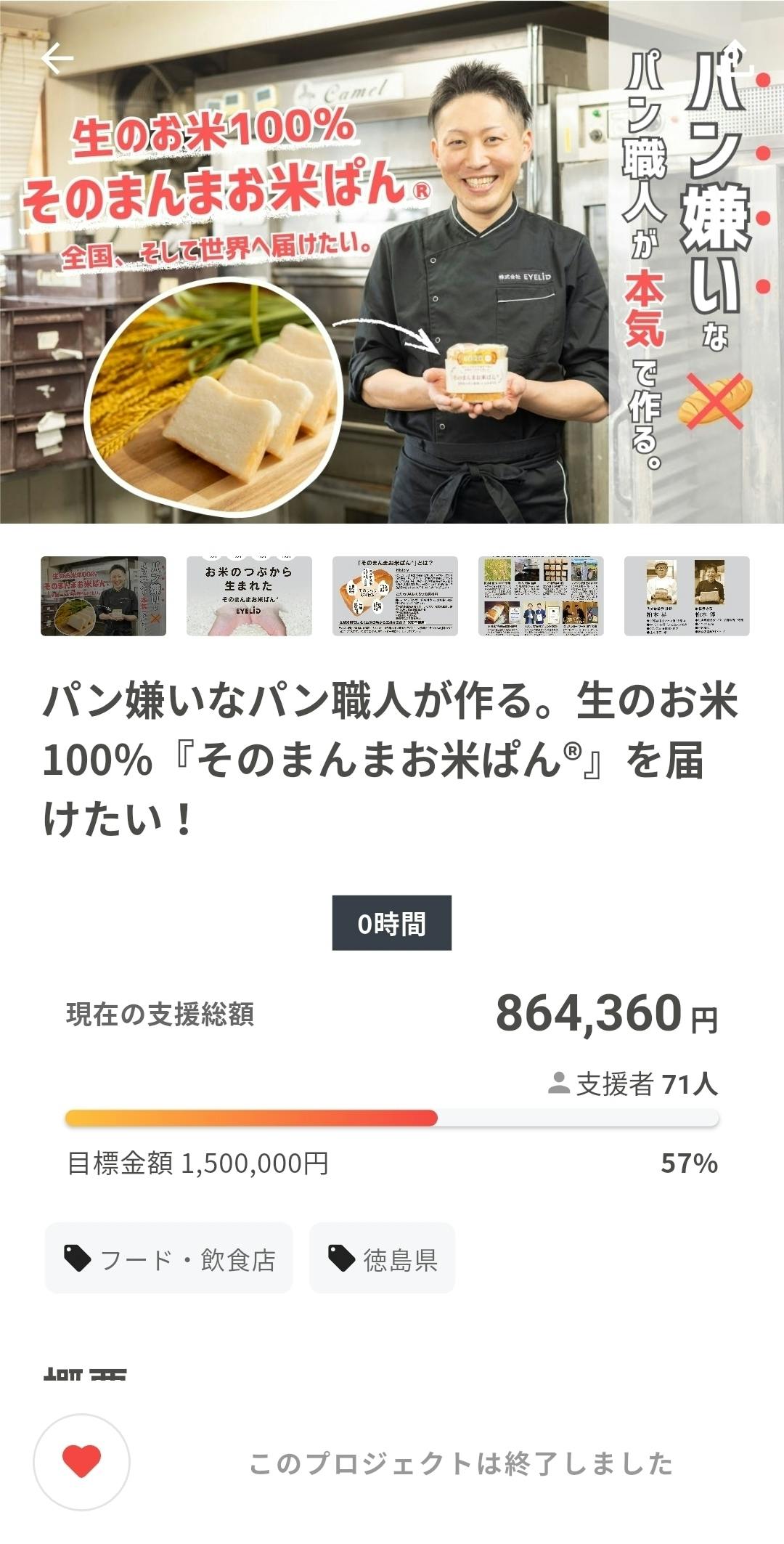Select the first thumbnail with the chef
Image resolution: width=784 pixels, height=1544 pixels.
pyautogui.click(x=103, y=596)
